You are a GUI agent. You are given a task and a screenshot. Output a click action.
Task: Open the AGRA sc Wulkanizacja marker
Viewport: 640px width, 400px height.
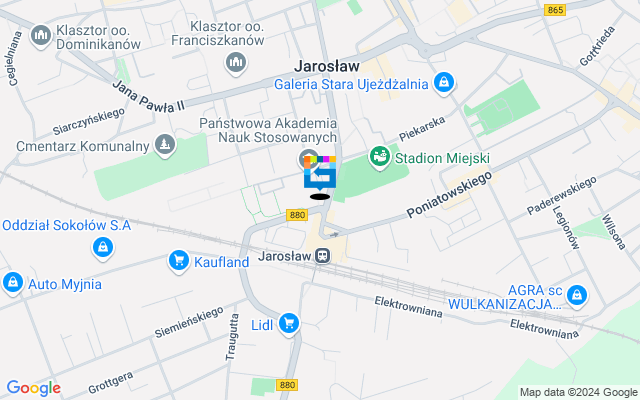[579, 295]
